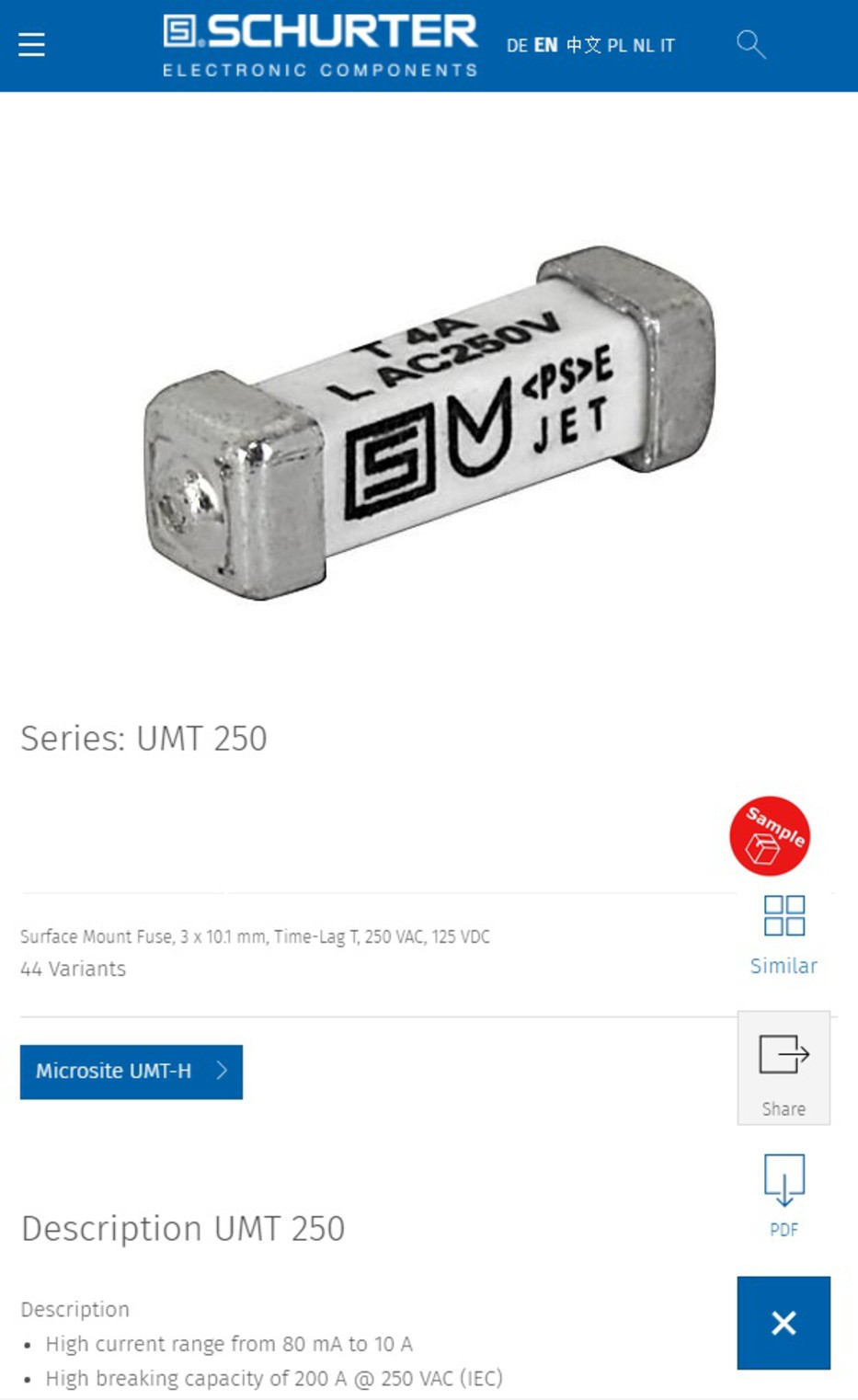Share this UMT 250 product page
The width and height of the screenshot is (858, 1400).
(784, 1068)
